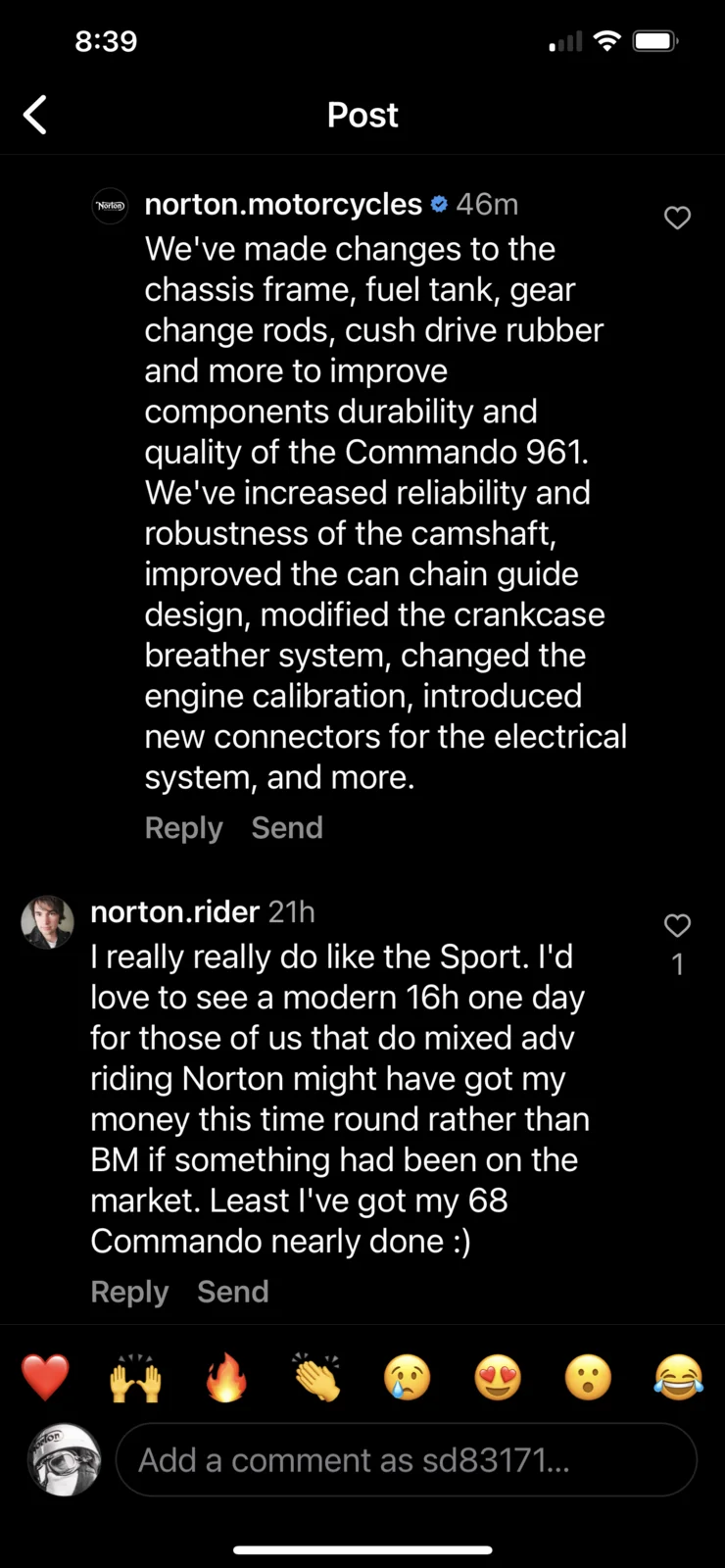Insert the surprised face emoji

(x=588, y=1378)
